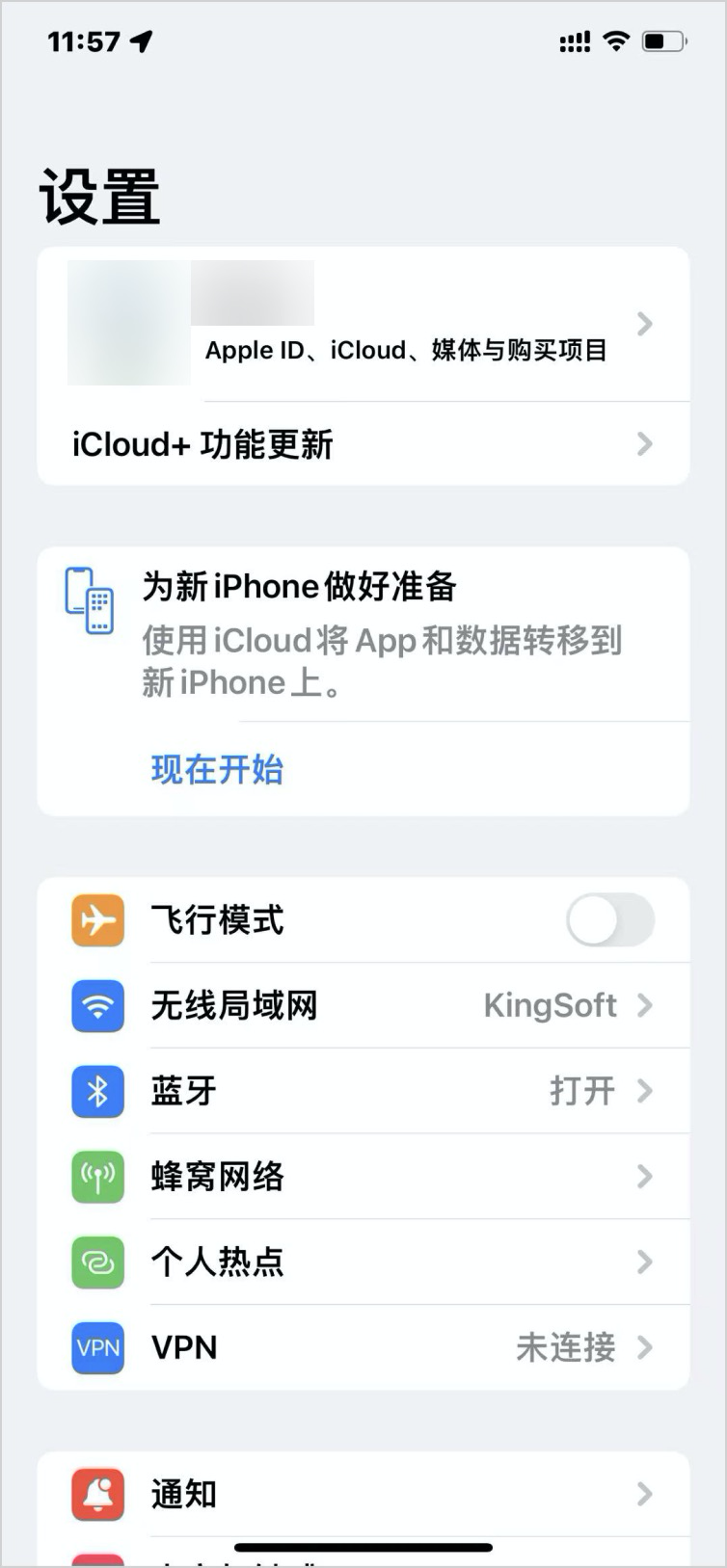Toggle 飞行模式 switch on
Viewport: 727px width, 1568px height.
pyautogui.click(x=609, y=920)
